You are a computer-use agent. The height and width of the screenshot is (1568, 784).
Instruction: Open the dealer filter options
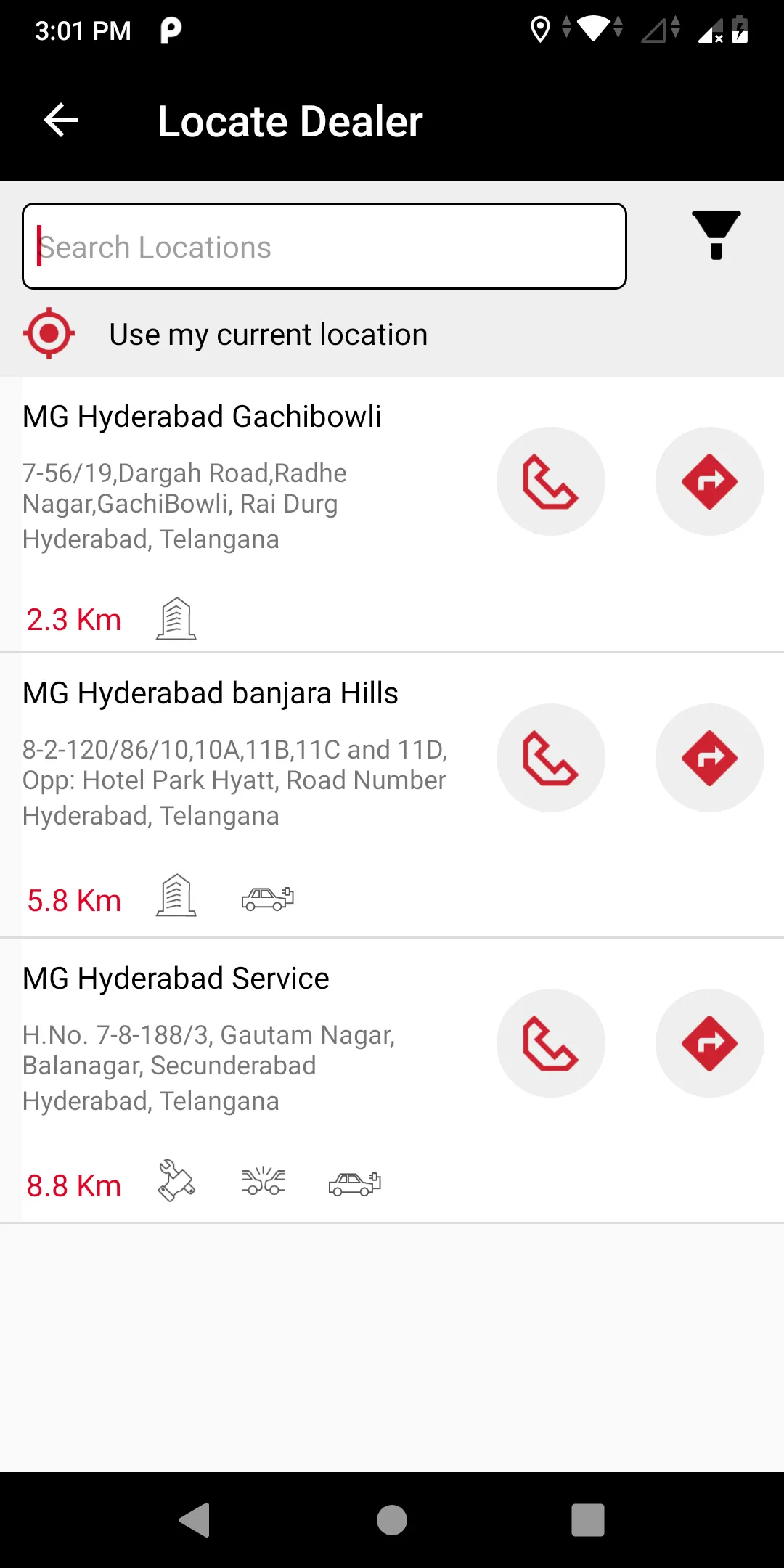(x=716, y=234)
